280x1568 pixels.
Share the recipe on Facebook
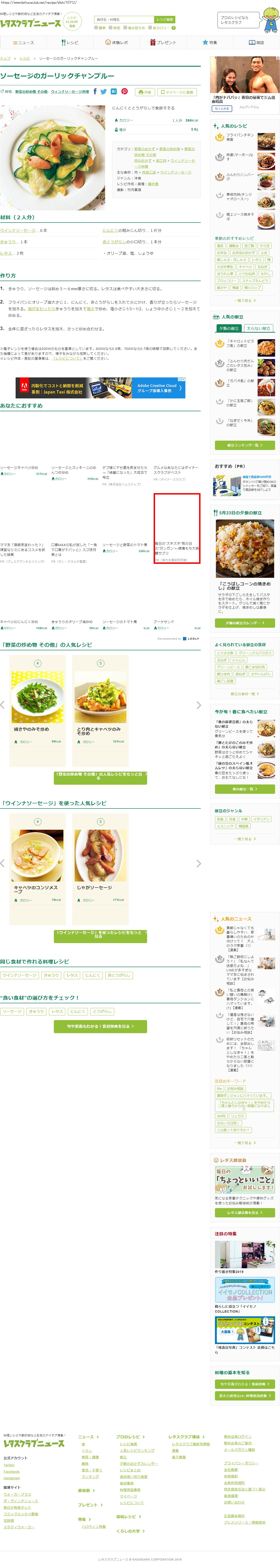click(x=95, y=91)
